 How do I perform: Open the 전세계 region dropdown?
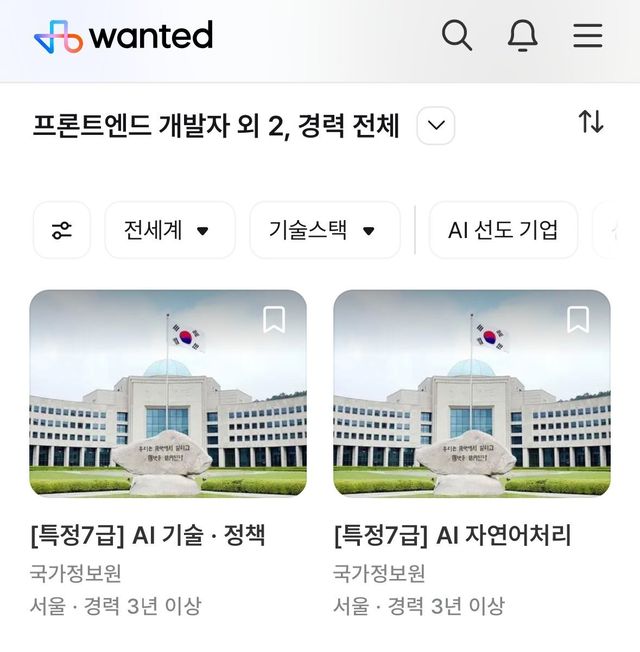[169, 230]
